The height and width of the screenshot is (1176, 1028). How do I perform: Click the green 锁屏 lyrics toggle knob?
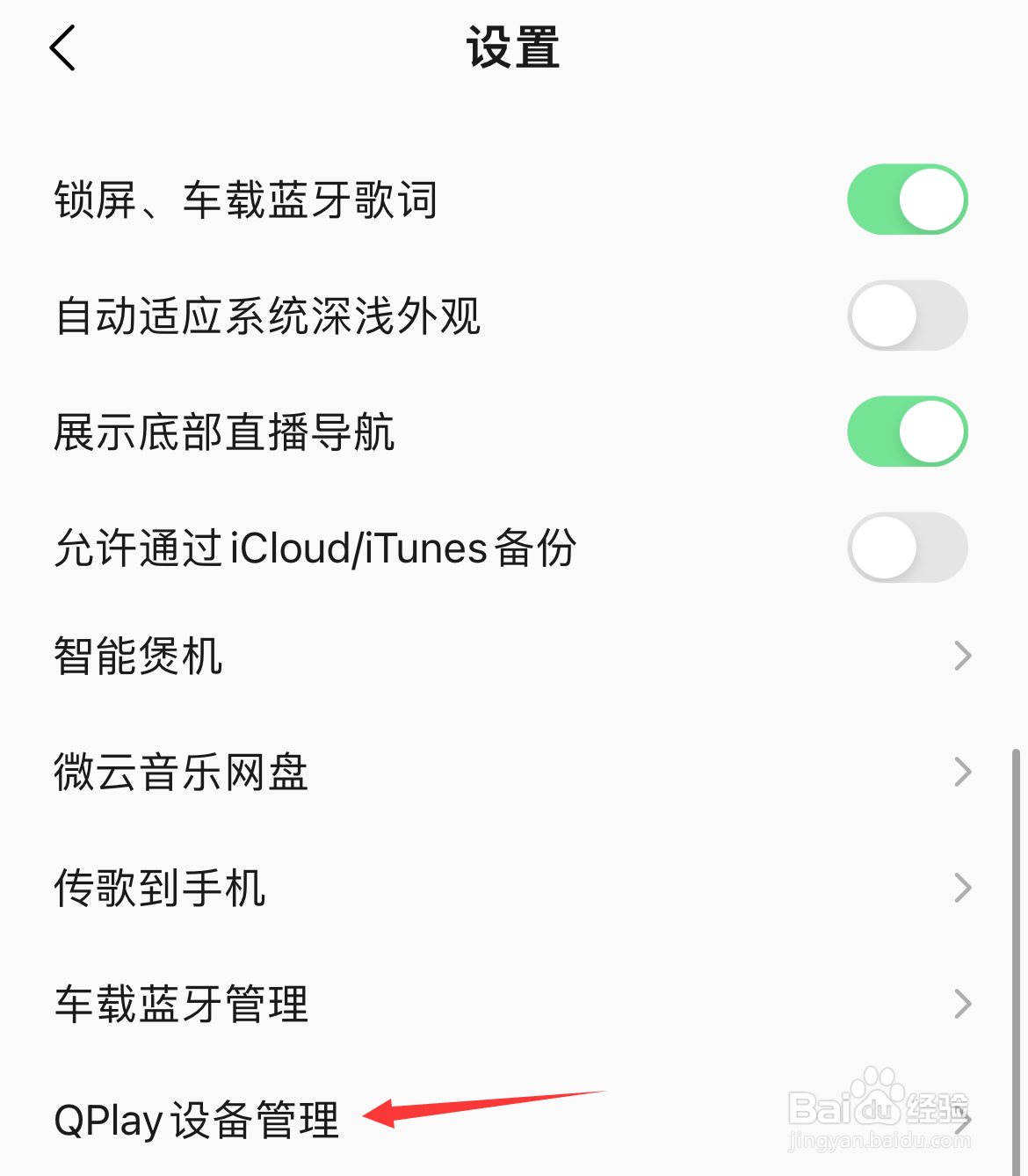[x=933, y=200]
